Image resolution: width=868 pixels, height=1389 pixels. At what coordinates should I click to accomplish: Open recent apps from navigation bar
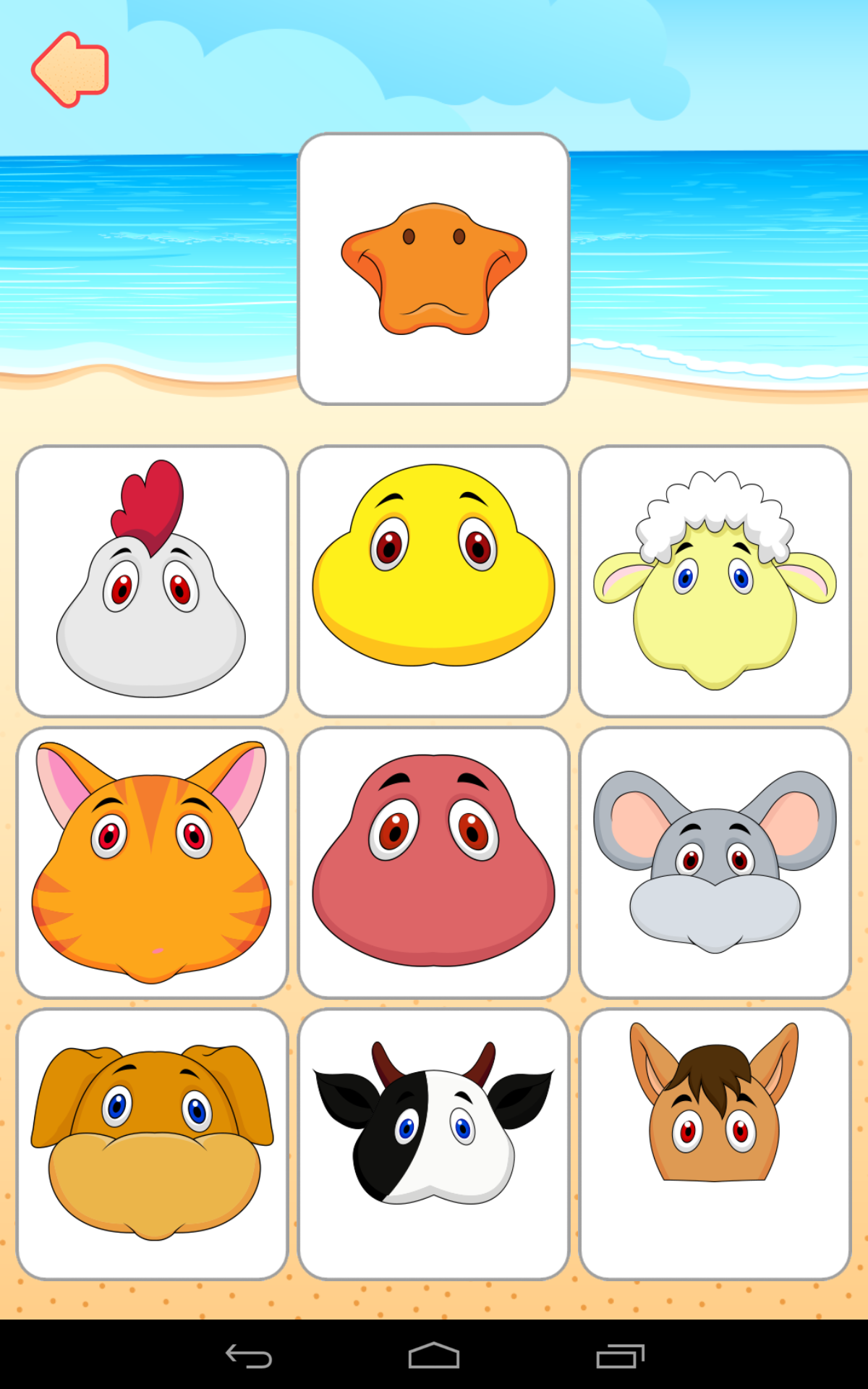(x=620, y=1356)
